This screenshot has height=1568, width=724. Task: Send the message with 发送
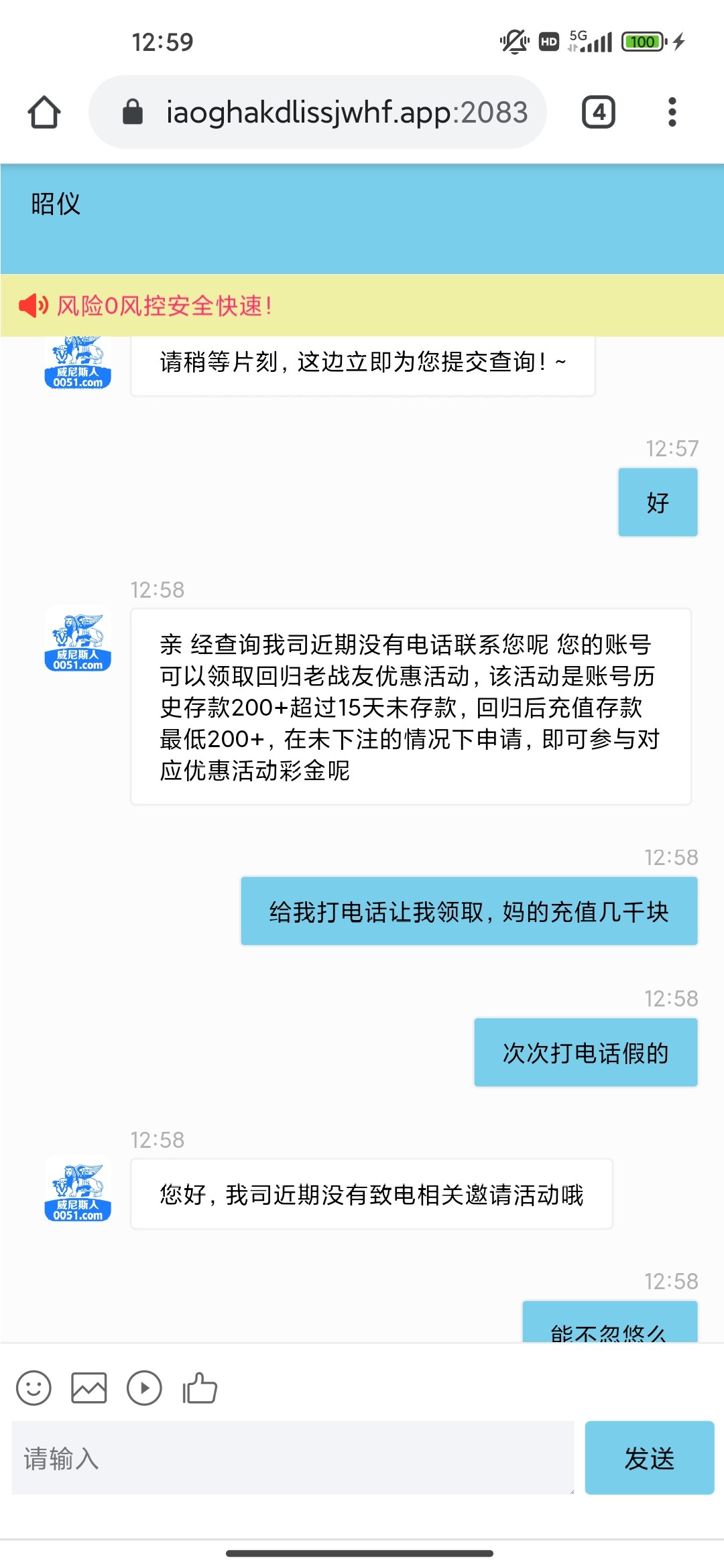[649, 1458]
